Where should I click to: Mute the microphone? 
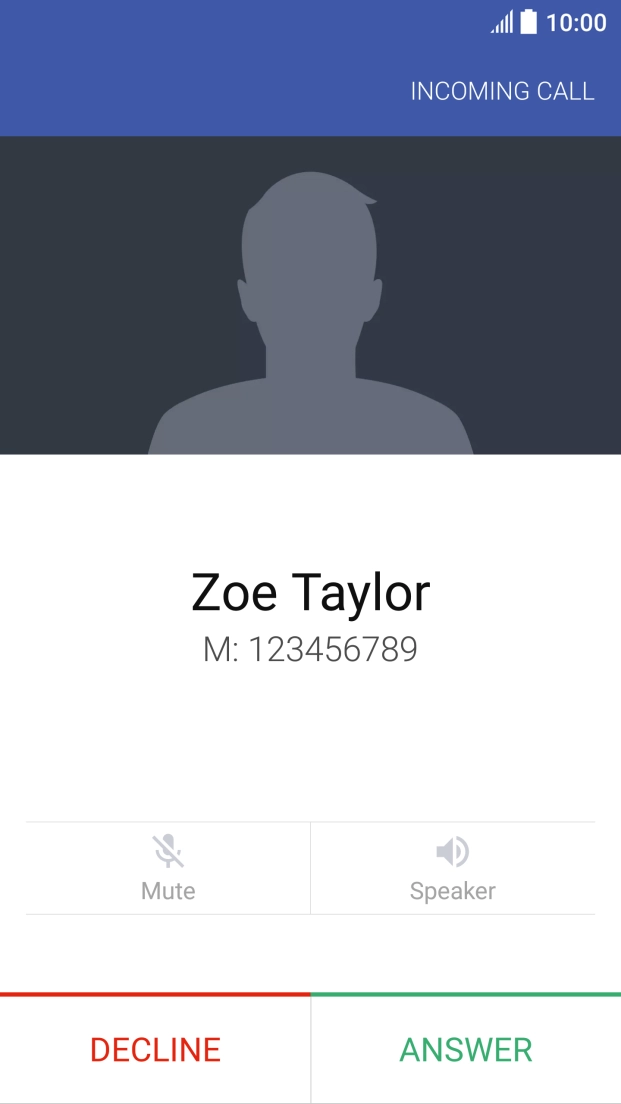point(168,868)
